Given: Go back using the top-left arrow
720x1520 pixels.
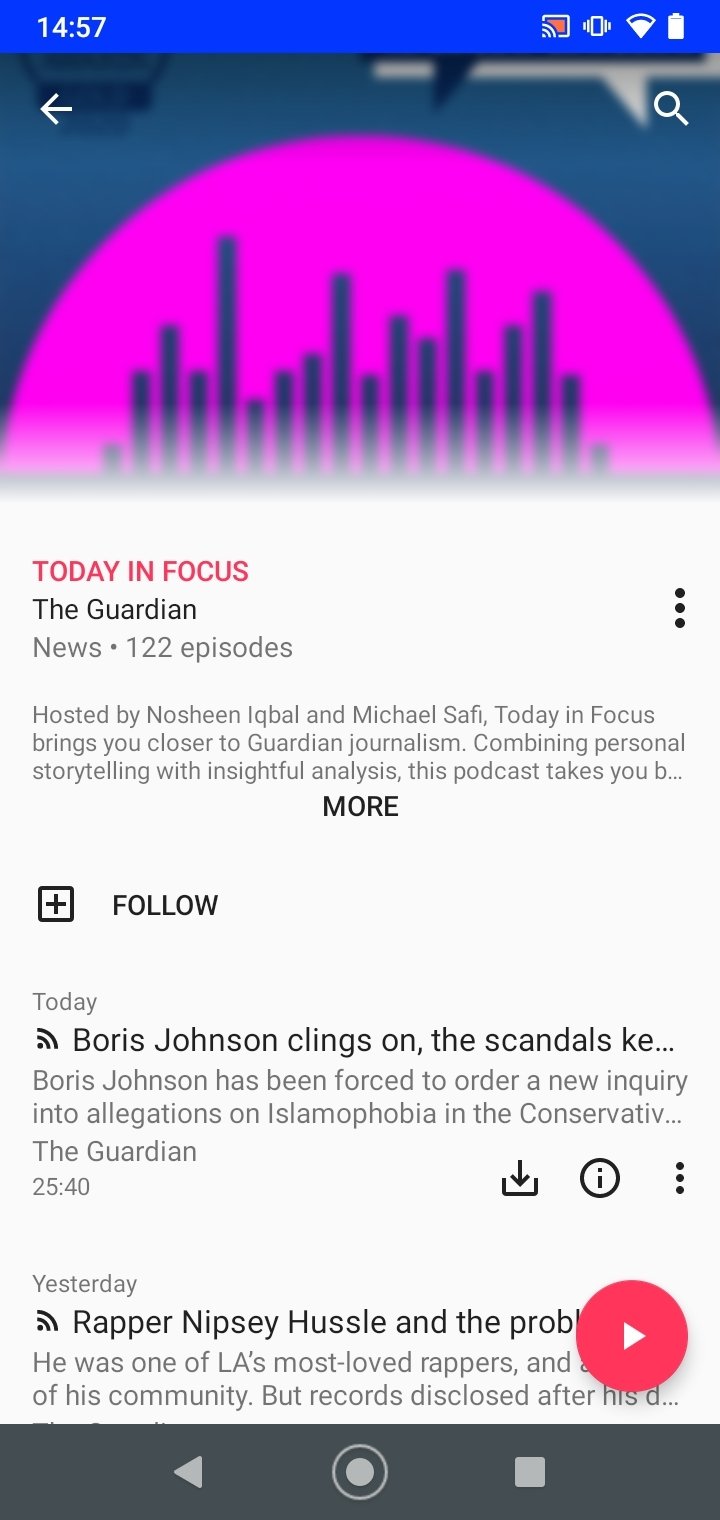Looking at the screenshot, I should [56, 109].
